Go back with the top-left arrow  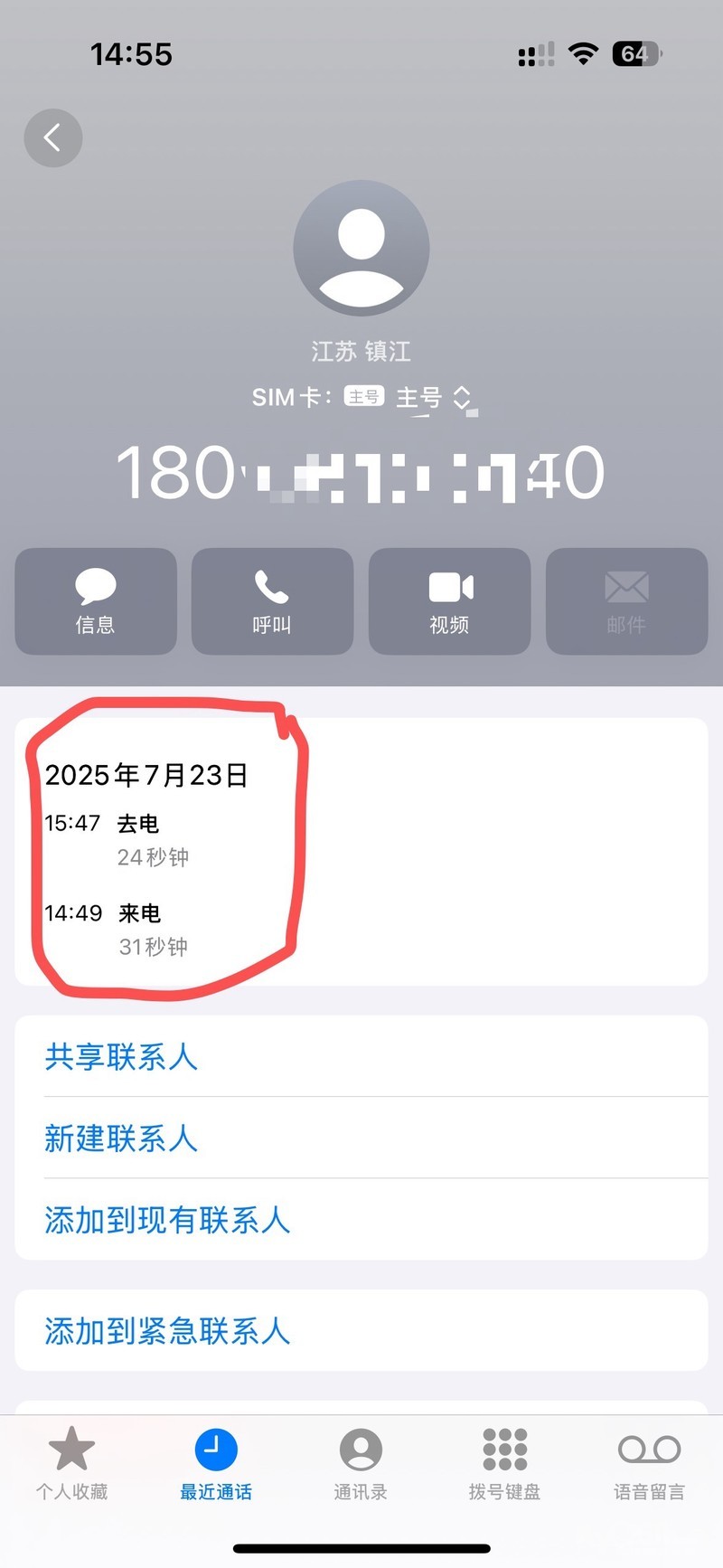click(x=53, y=138)
